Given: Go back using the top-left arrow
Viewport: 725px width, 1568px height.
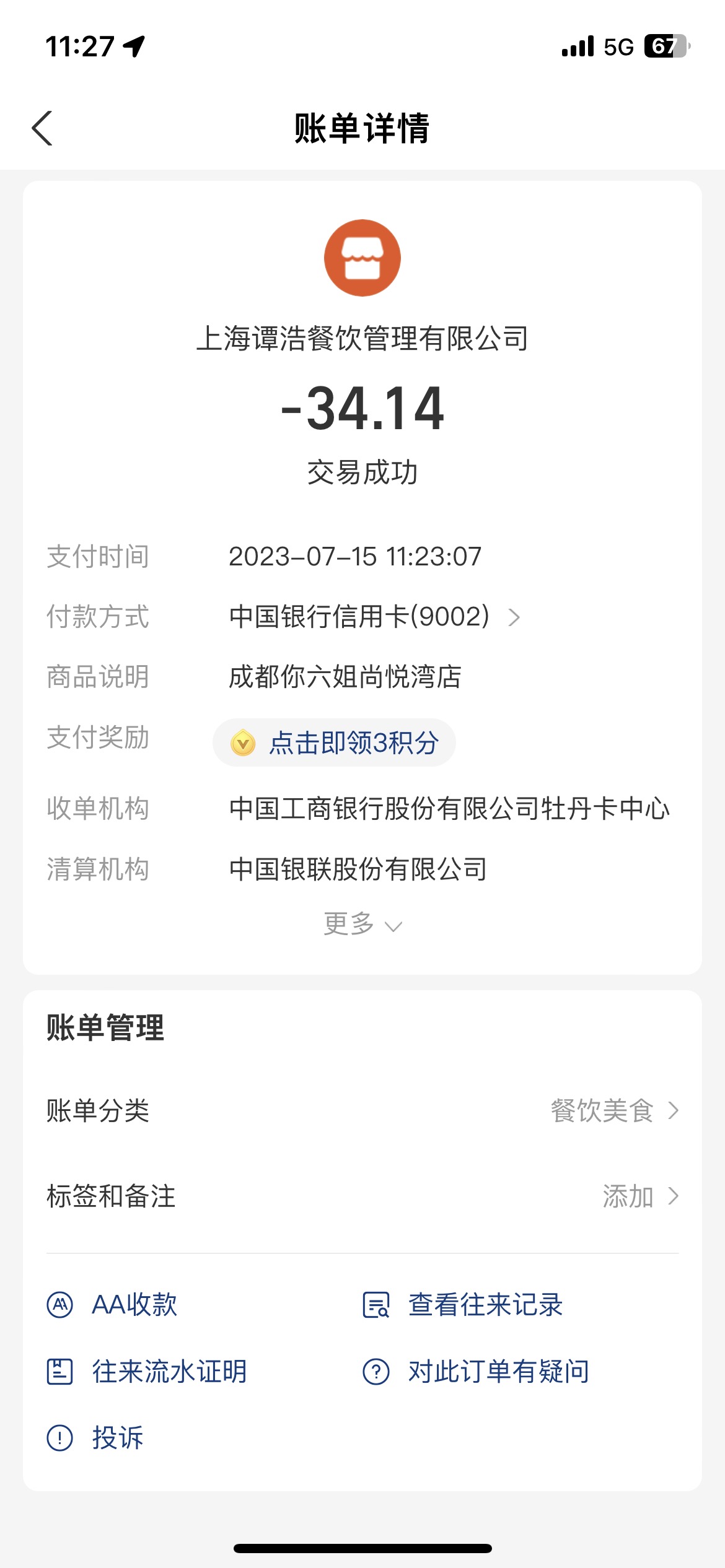Looking at the screenshot, I should [x=42, y=128].
